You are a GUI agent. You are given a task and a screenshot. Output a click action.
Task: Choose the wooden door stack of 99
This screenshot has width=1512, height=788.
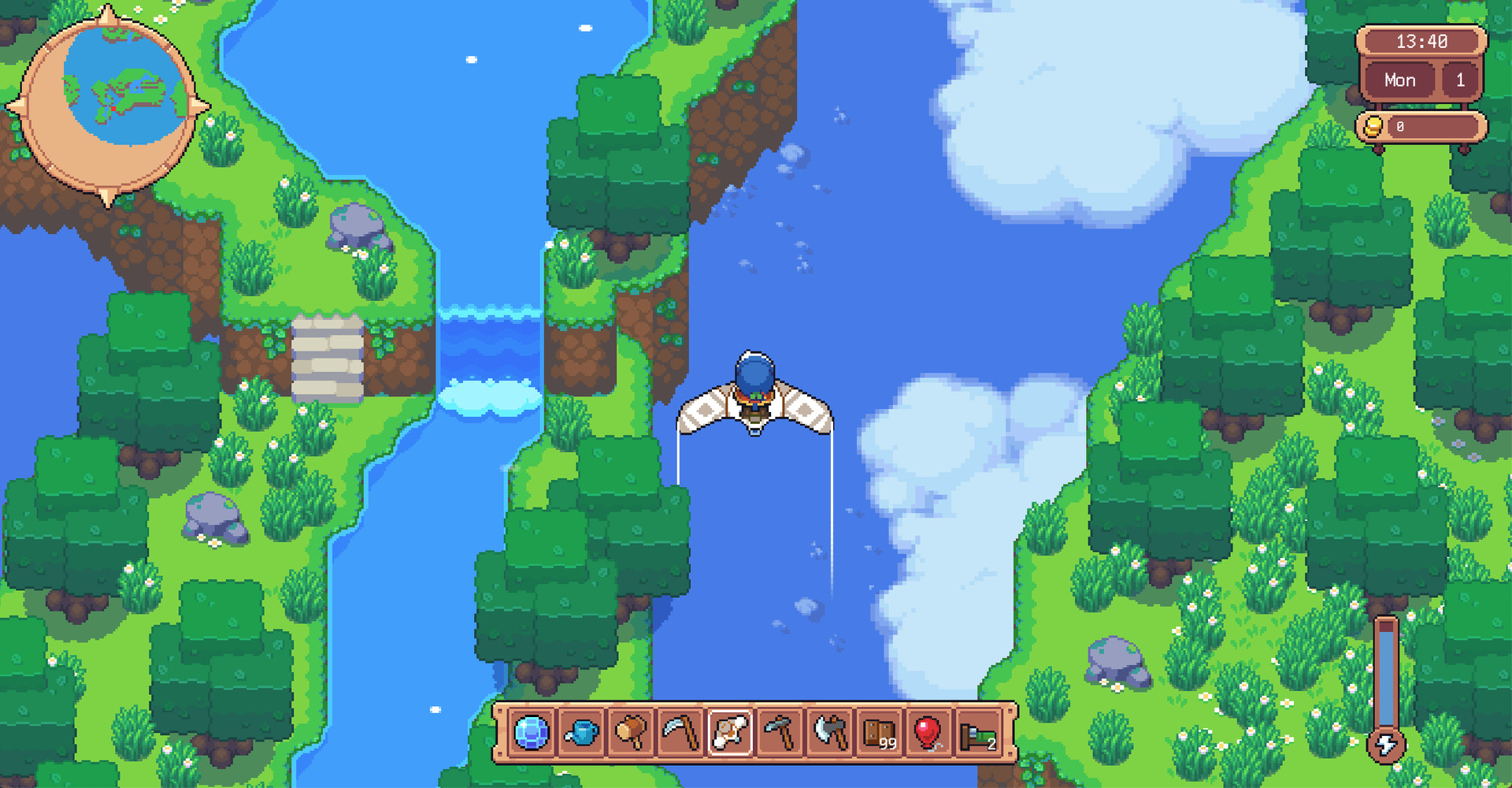[x=879, y=733]
